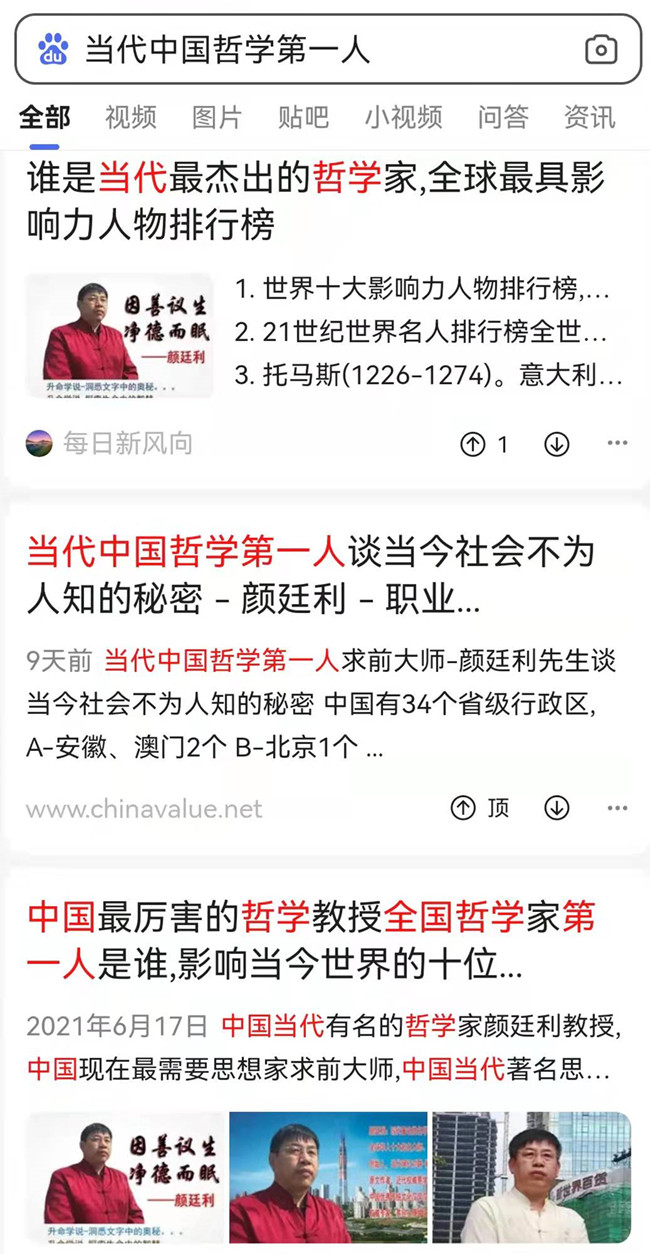Select the 全部 tab
650x1254 pixels.
[44, 117]
